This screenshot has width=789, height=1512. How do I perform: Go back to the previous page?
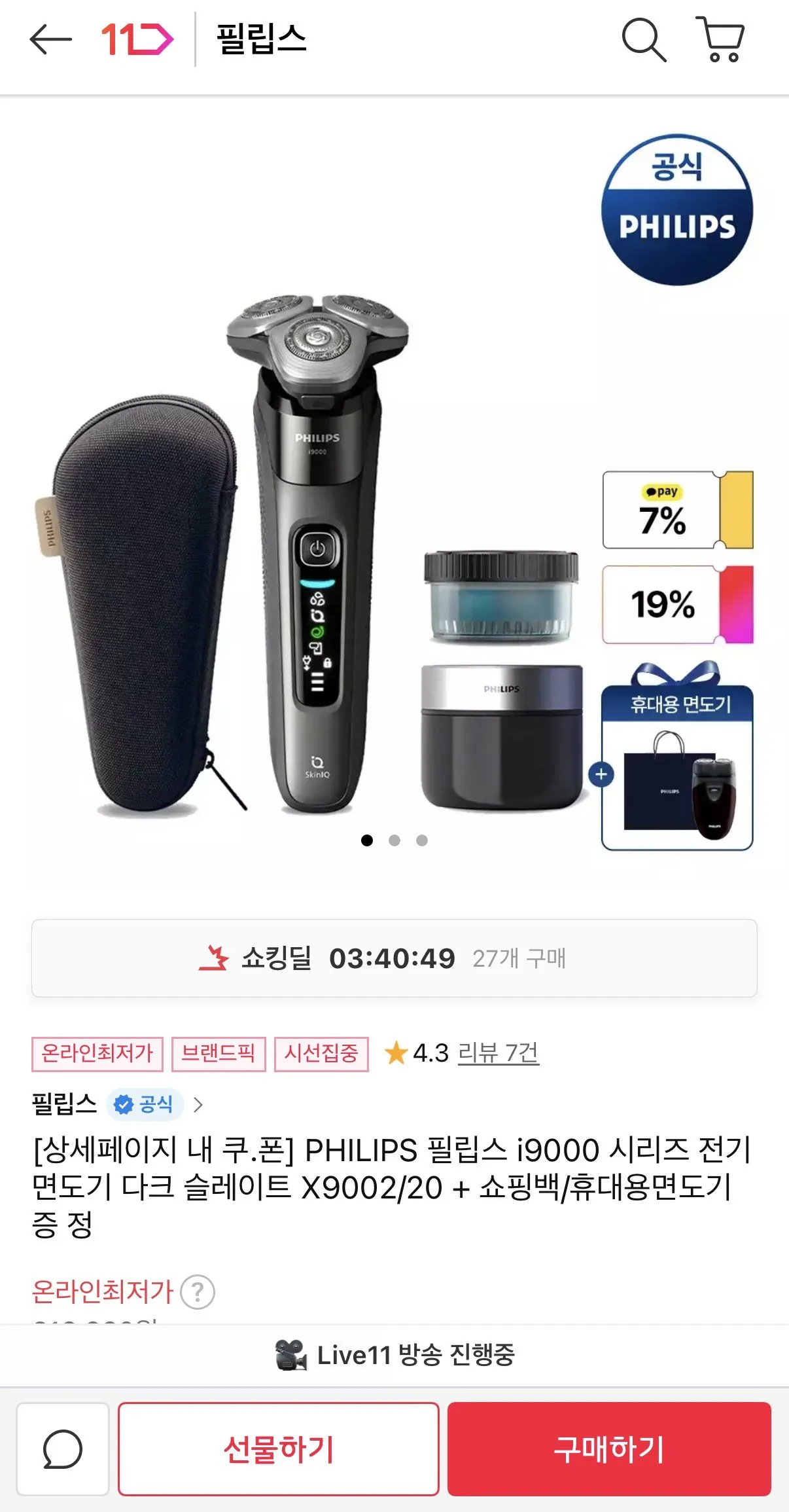[x=50, y=39]
